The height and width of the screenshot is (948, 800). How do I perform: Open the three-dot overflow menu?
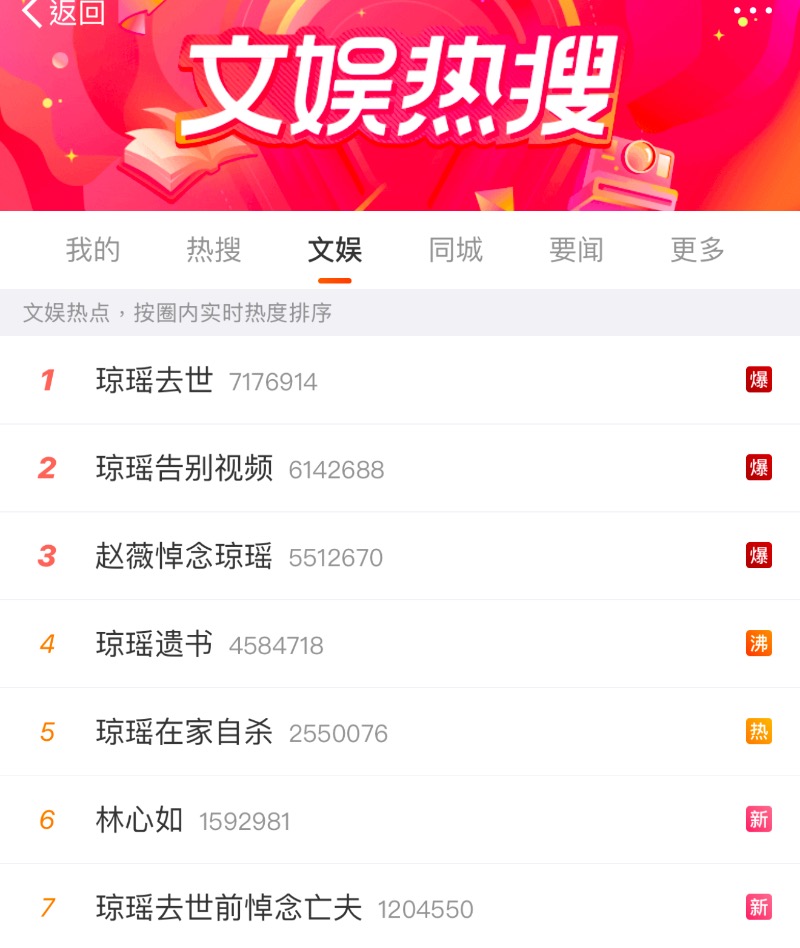pos(752,13)
